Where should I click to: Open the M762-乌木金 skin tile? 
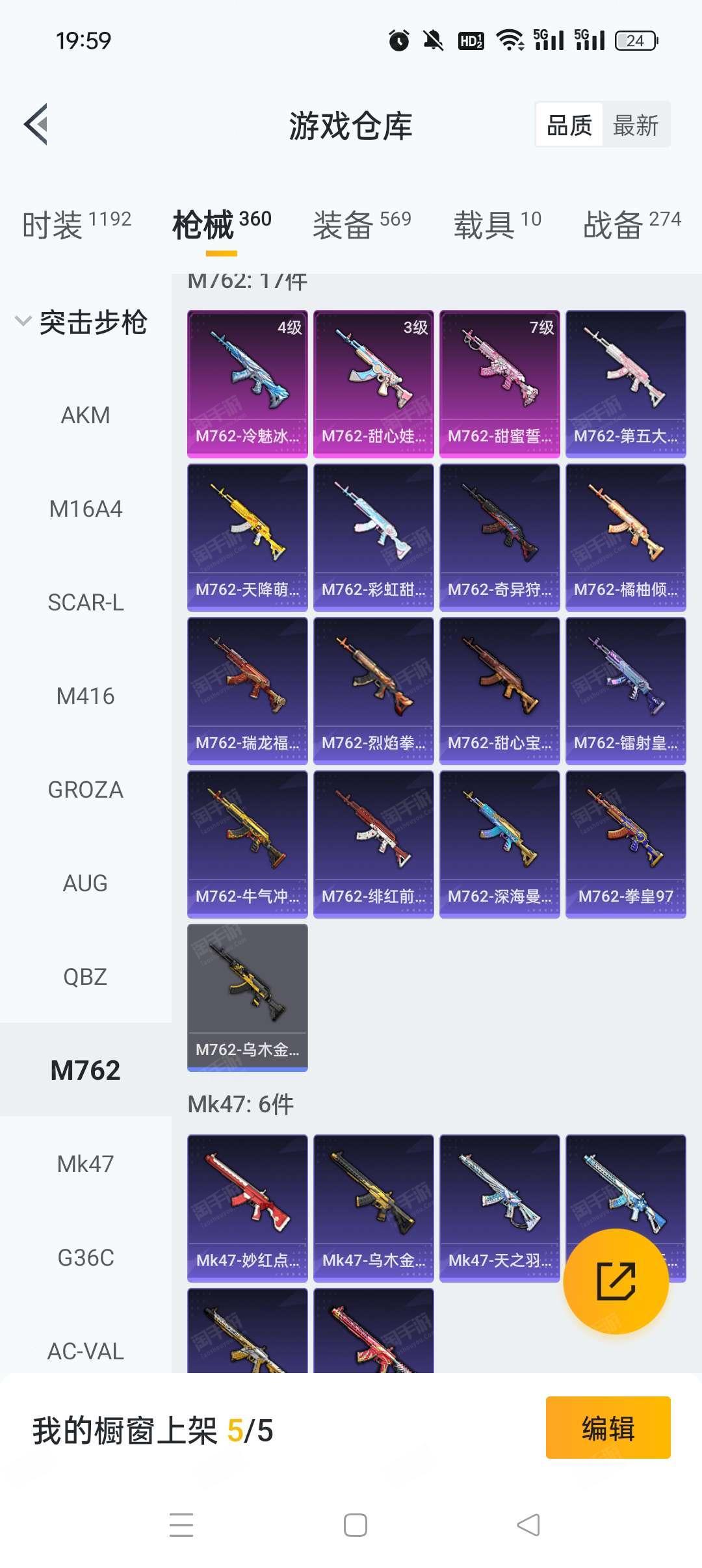[x=247, y=997]
